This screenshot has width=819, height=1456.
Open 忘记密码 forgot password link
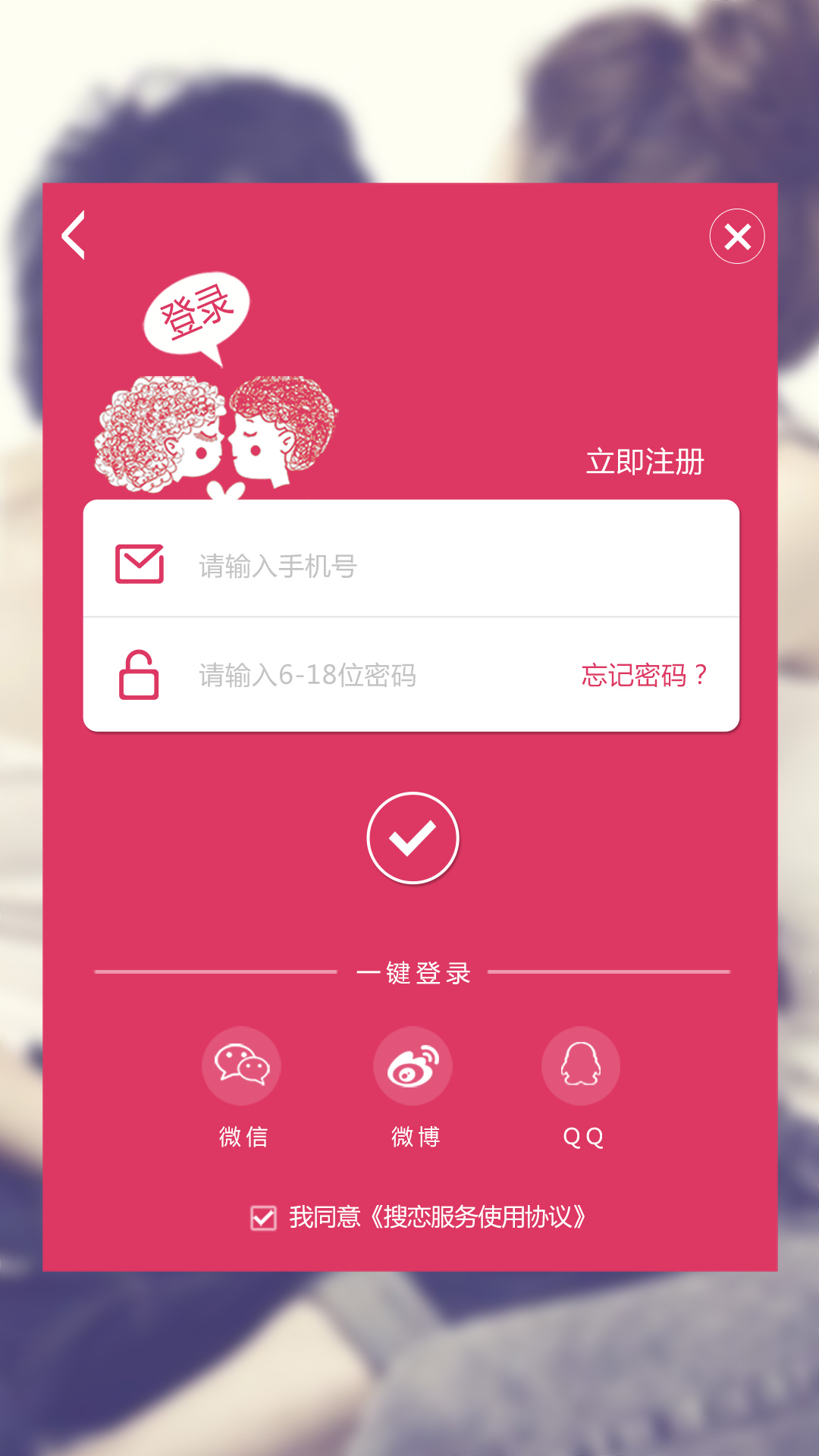click(x=644, y=675)
